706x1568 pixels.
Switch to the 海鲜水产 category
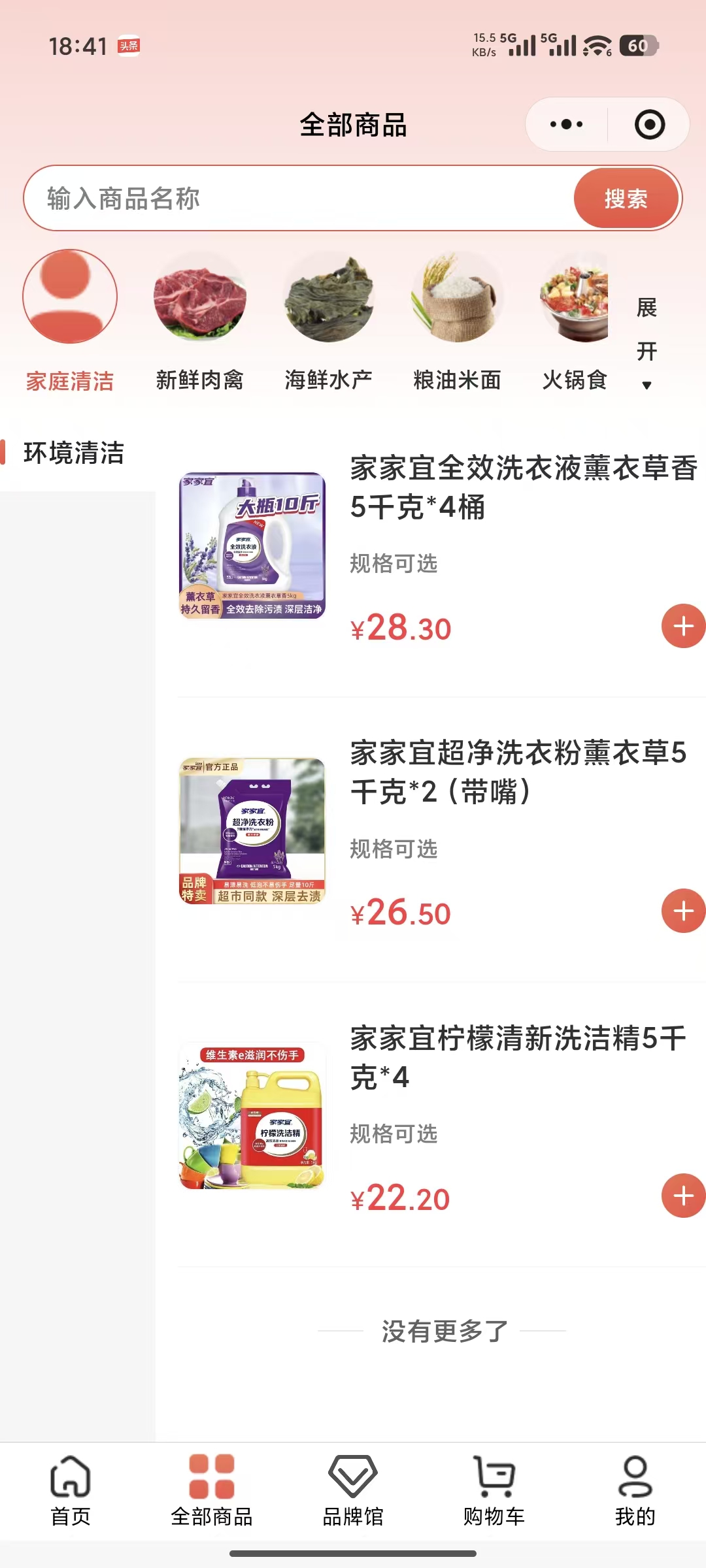pyautogui.click(x=328, y=321)
